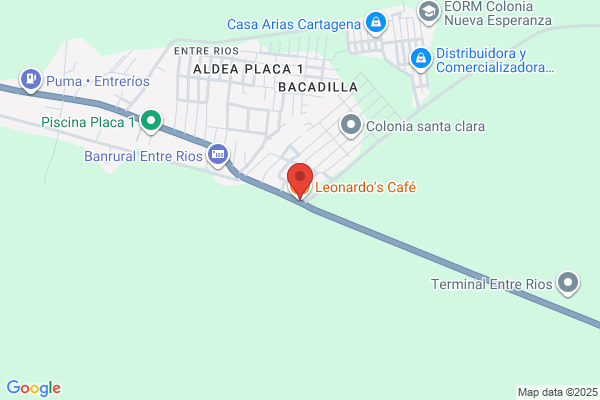Select the Piscina Placa 1 marker
Screen dimensions: 600x400
click(x=151, y=121)
